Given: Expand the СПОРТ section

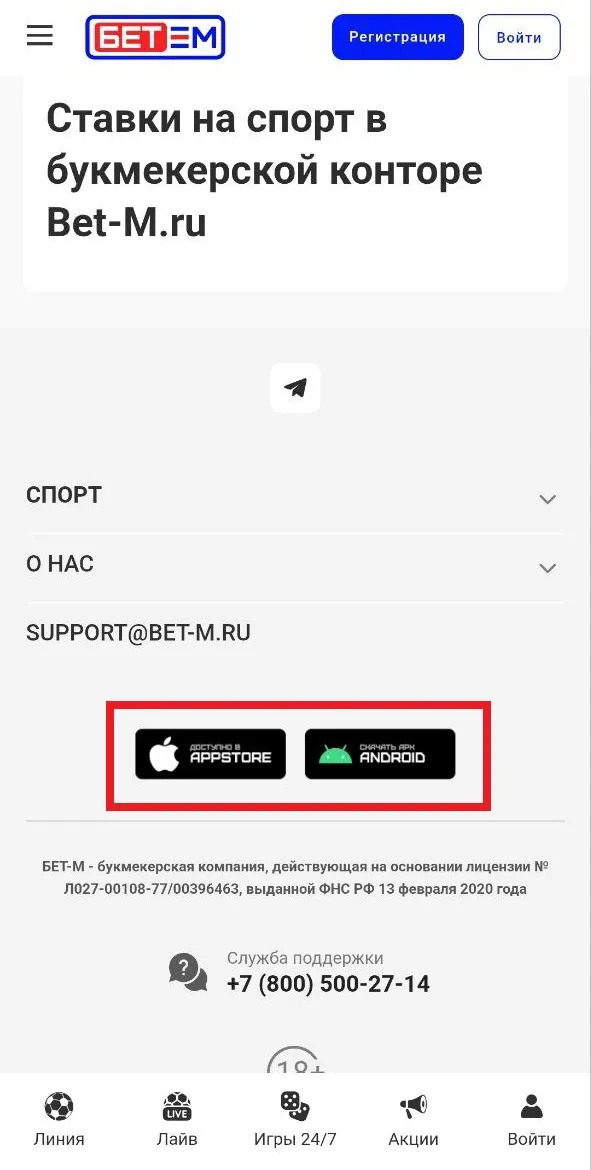Looking at the screenshot, I should [295, 496].
